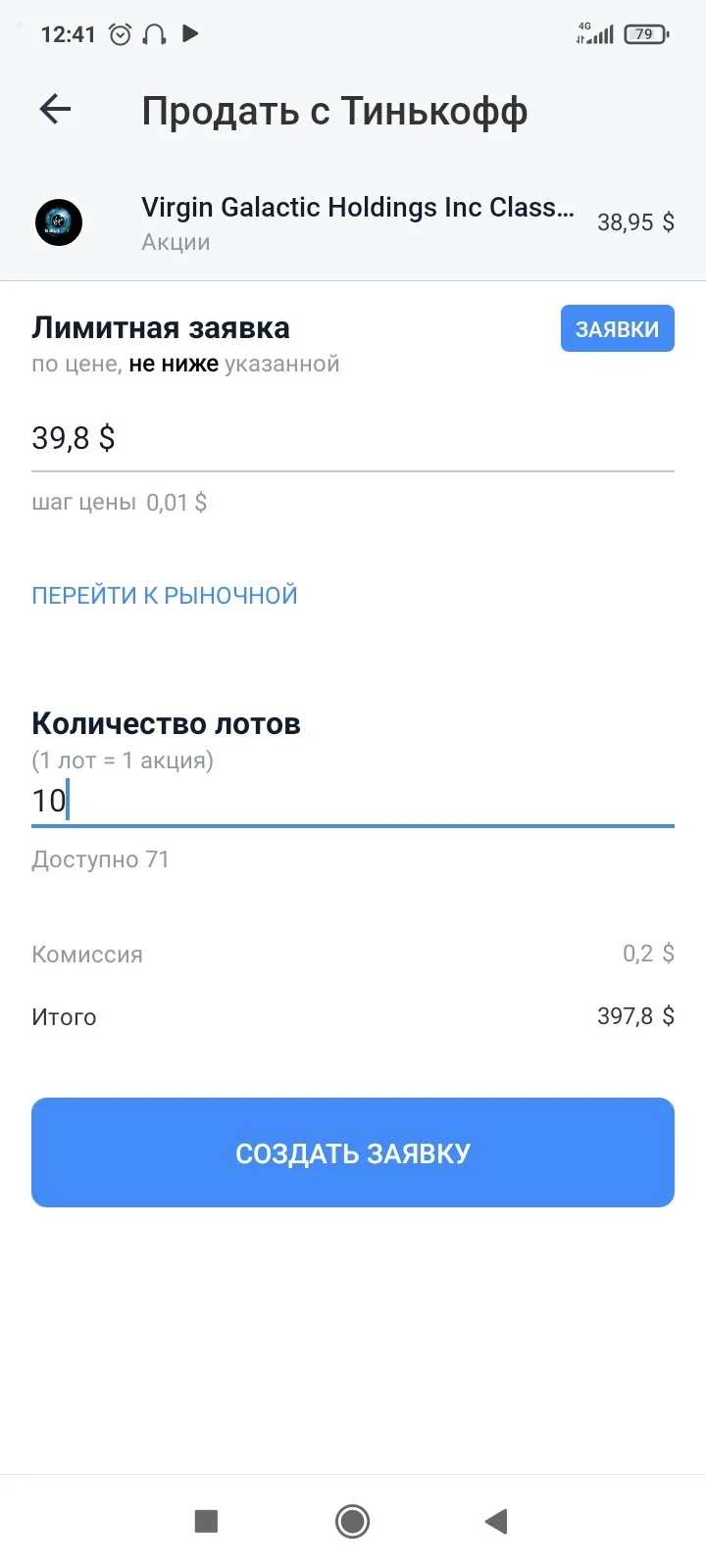The width and height of the screenshot is (706, 1568).
Task: Focus the lots quantity field showing 10
Action: pos(353,801)
